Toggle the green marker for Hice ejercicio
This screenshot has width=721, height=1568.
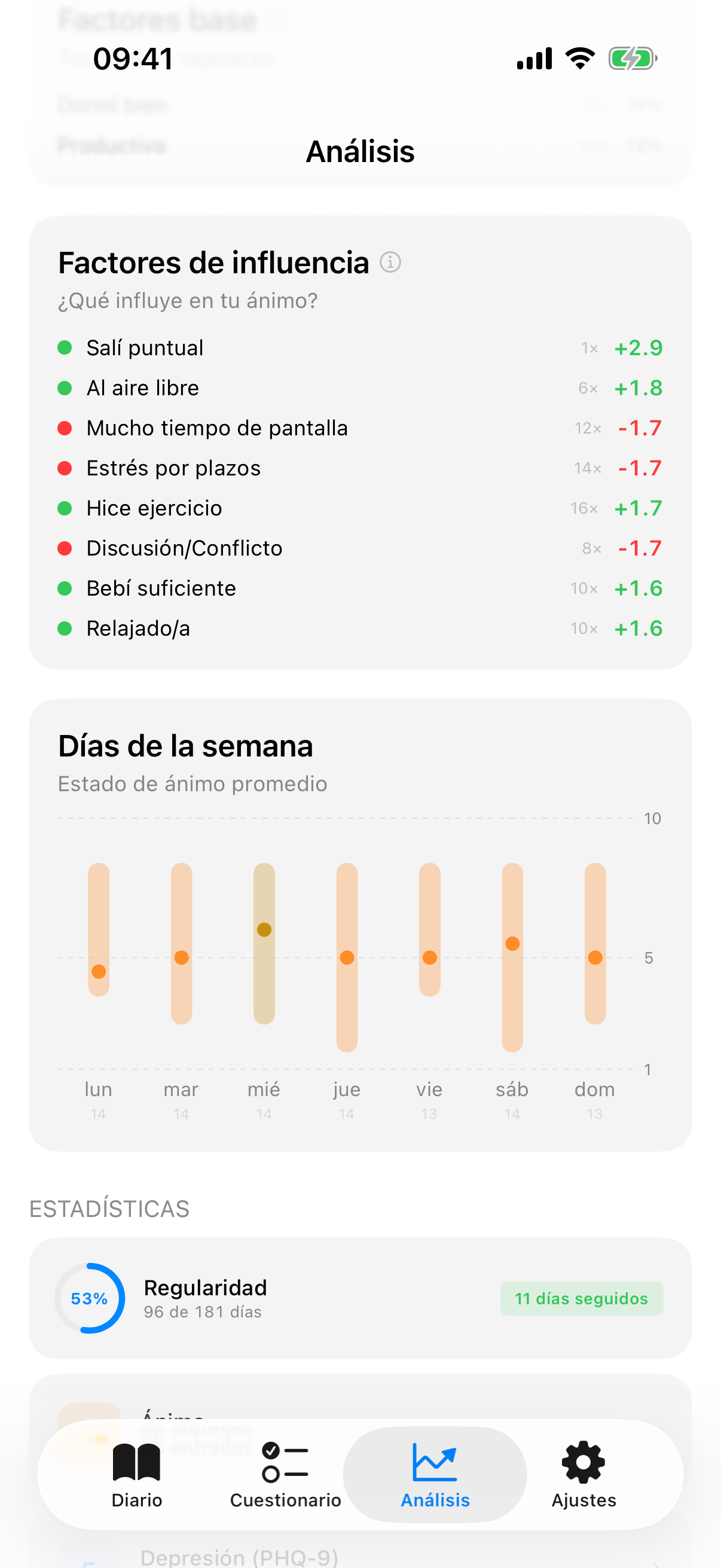point(66,508)
